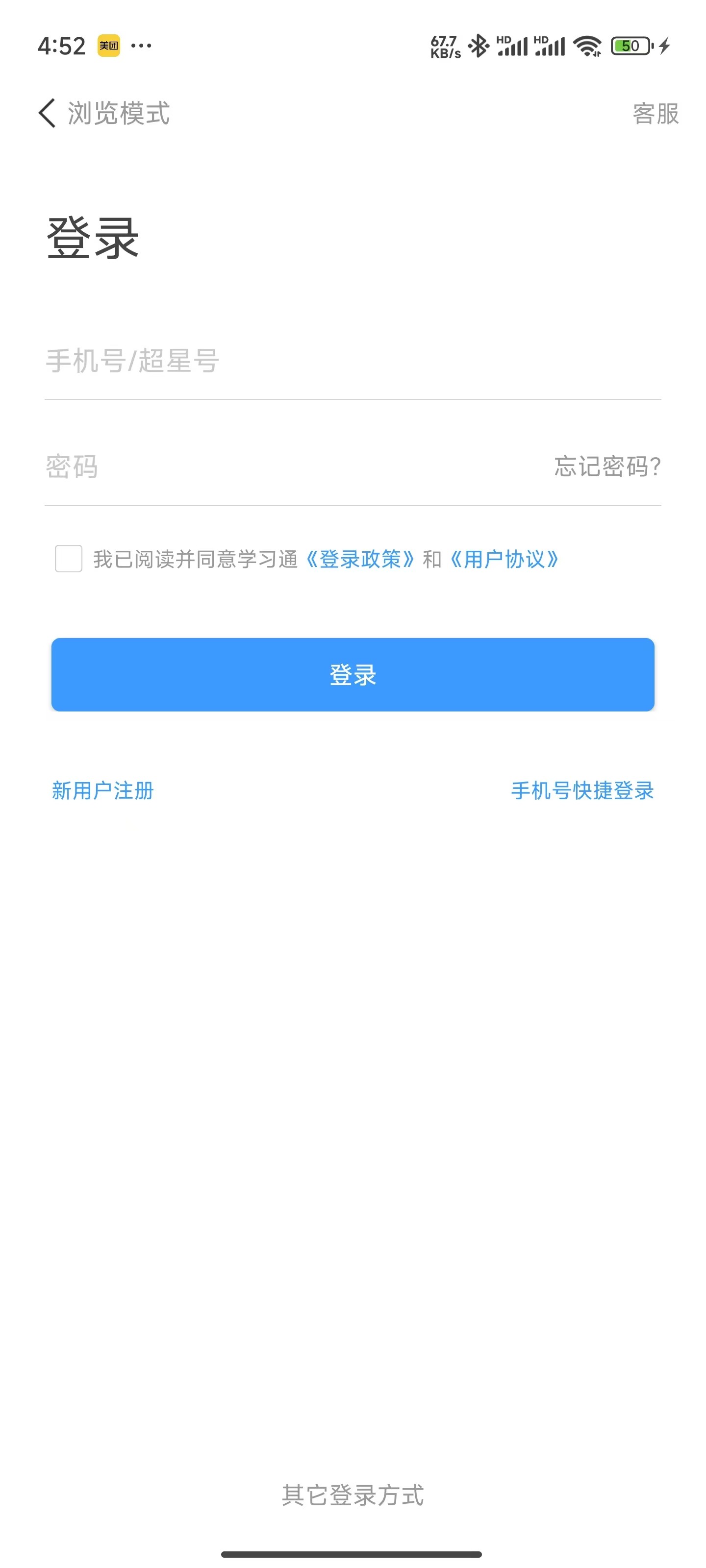Show 其它登录方式 options
Viewport: 706px width, 1568px height.
point(353,1494)
